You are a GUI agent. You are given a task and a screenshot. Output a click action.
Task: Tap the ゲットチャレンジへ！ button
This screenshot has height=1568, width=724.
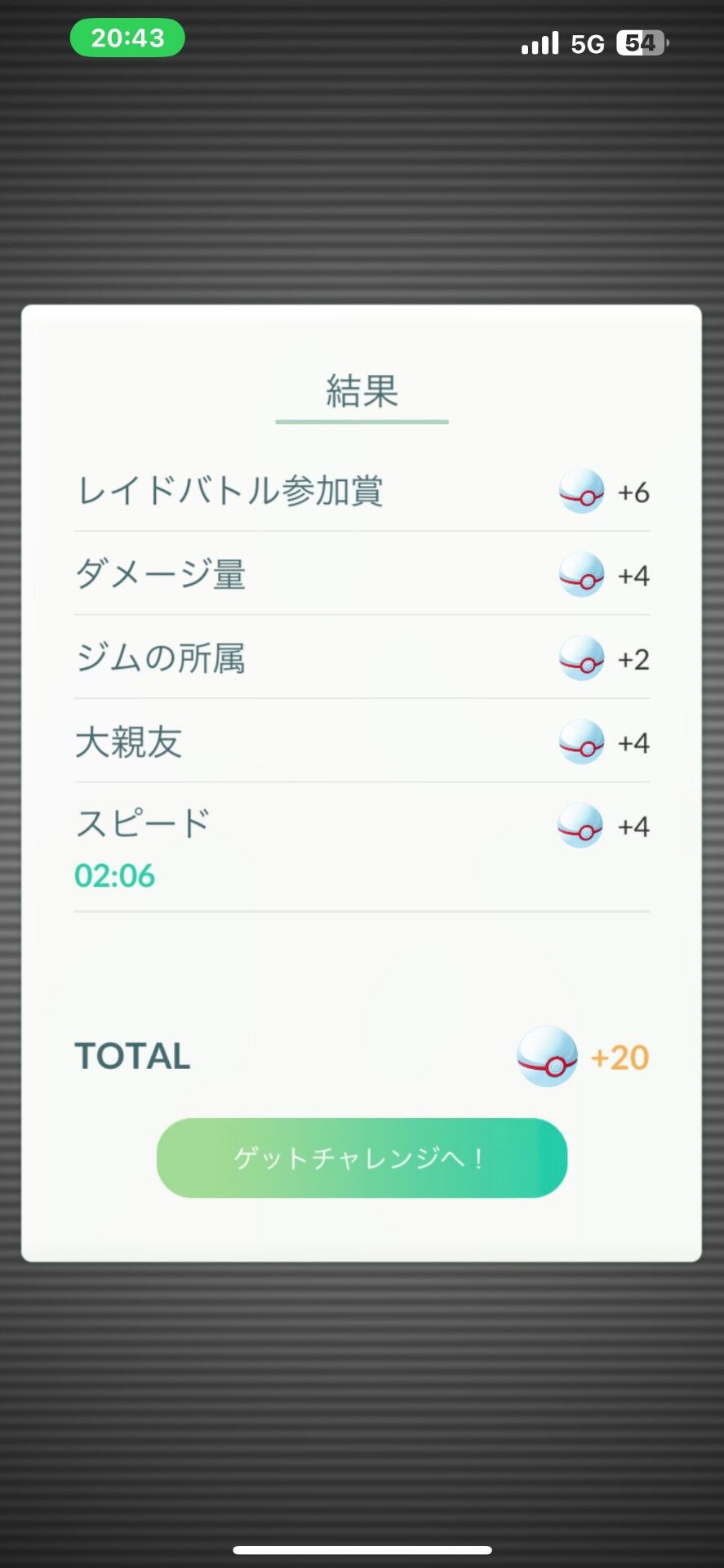coord(362,1157)
